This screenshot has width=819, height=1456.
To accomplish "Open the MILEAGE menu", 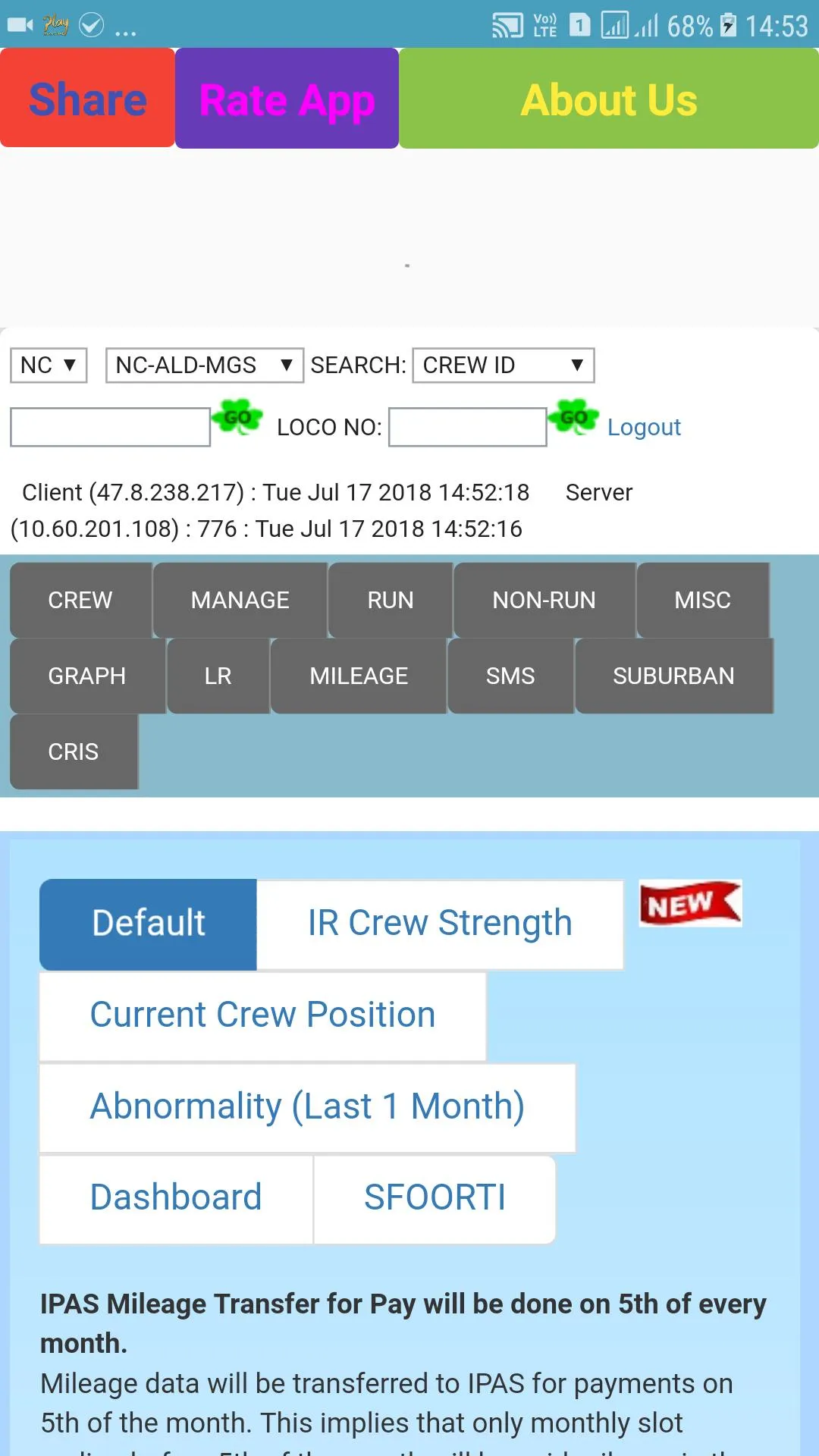I will pyautogui.click(x=359, y=676).
